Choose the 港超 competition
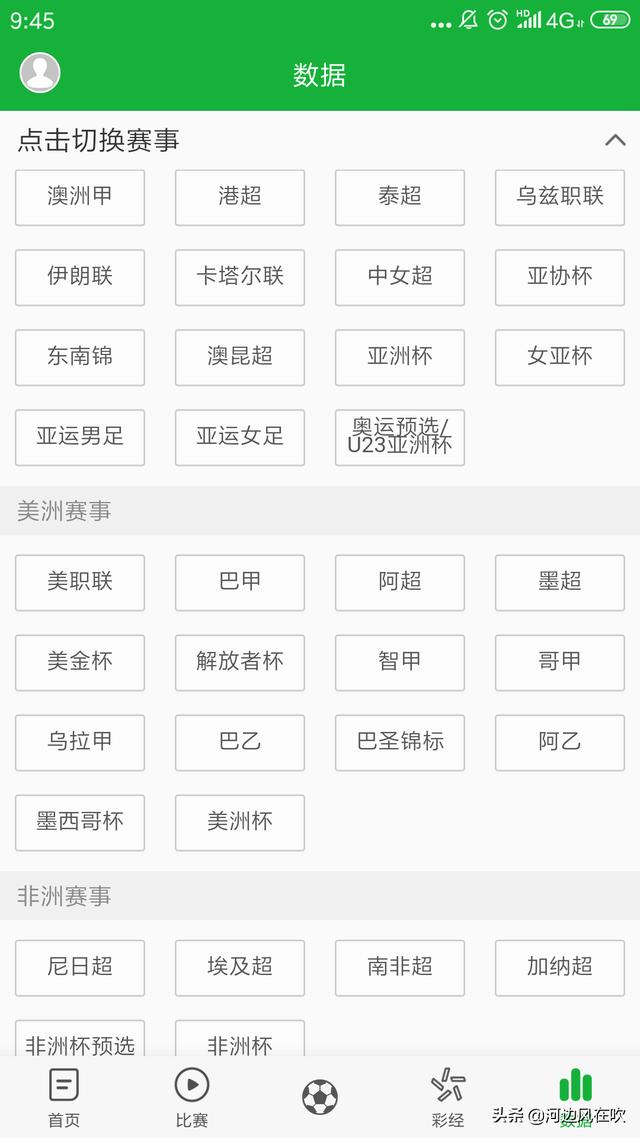 coord(240,197)
